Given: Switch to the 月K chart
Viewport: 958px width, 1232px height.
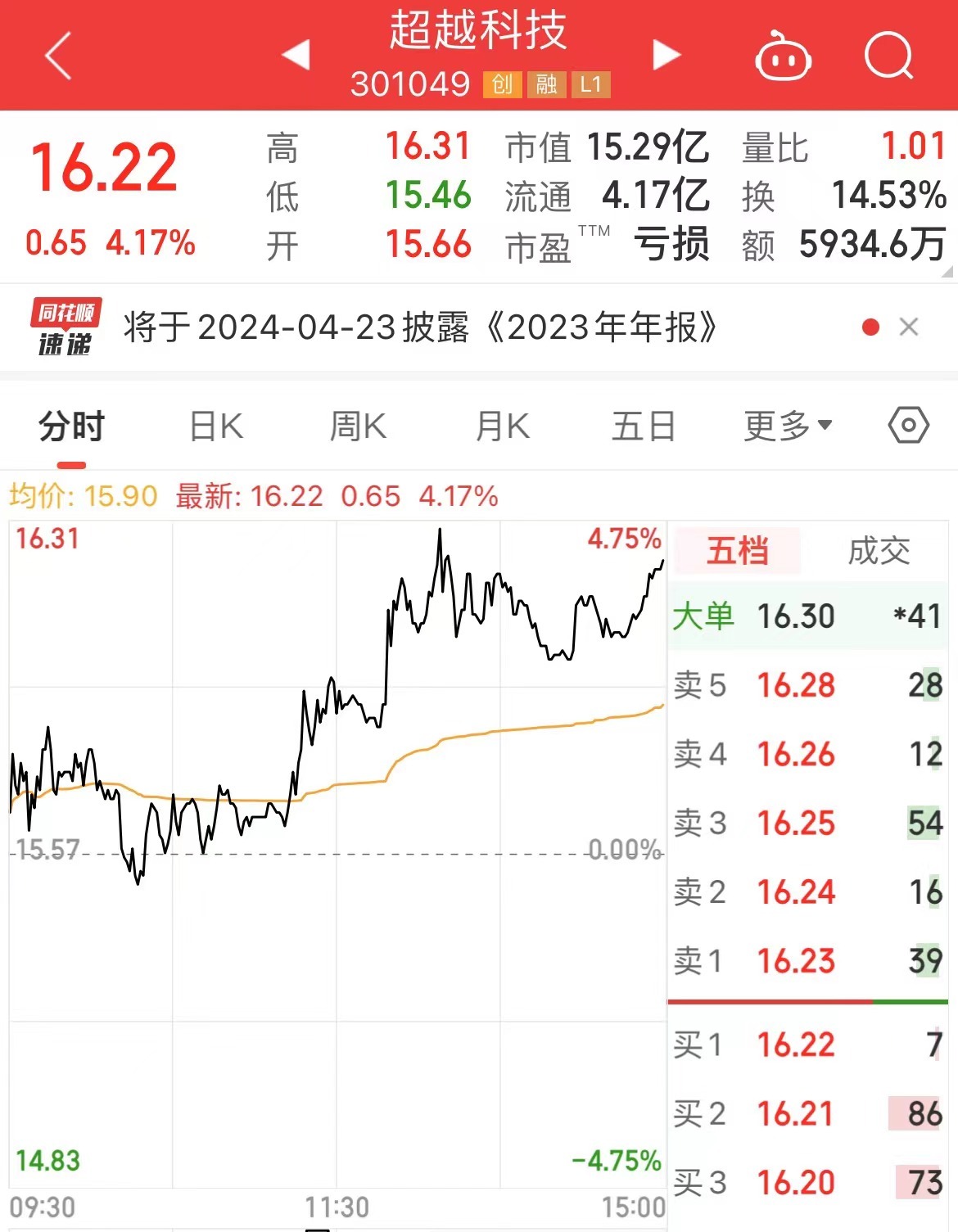Looking at the screenshot, I should [x=502, y=426].
